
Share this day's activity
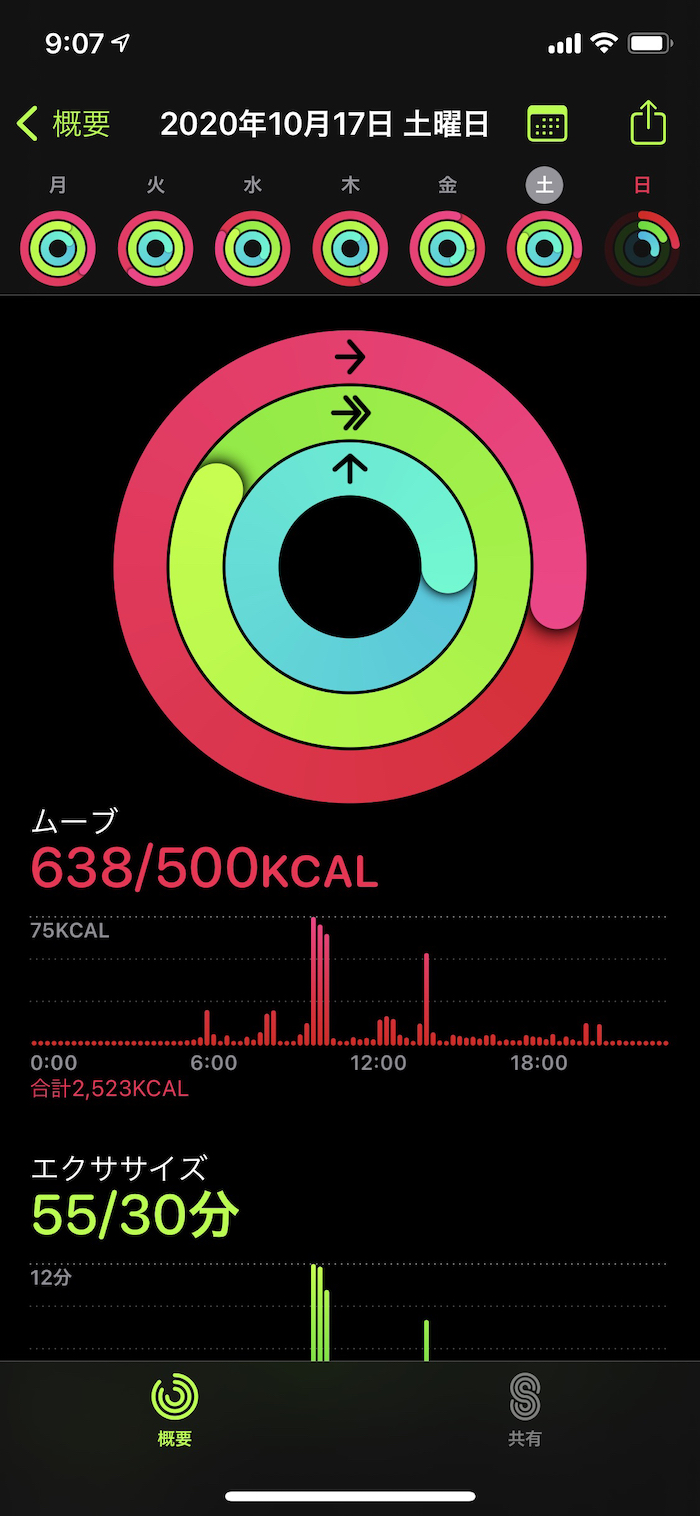click(648, 123)
